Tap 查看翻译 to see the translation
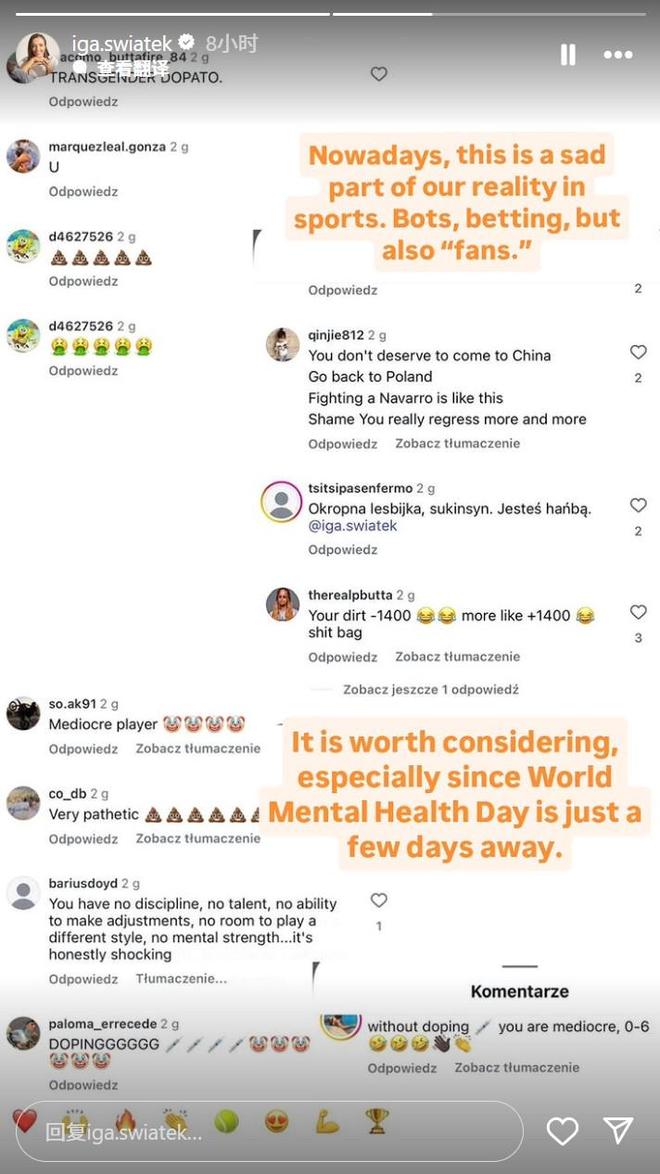The image size is (660, 1174). tap(133, 68)
